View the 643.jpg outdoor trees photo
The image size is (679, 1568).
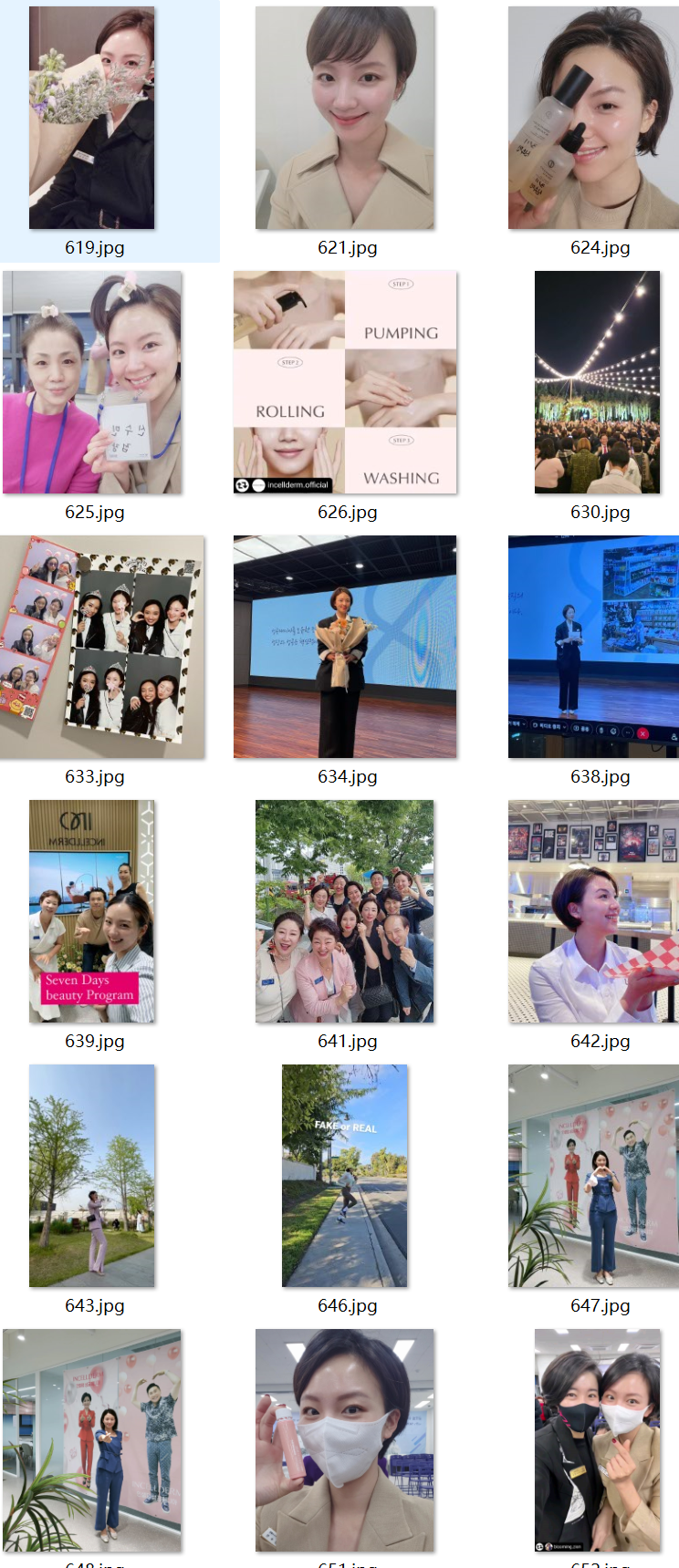point(92,1176)
